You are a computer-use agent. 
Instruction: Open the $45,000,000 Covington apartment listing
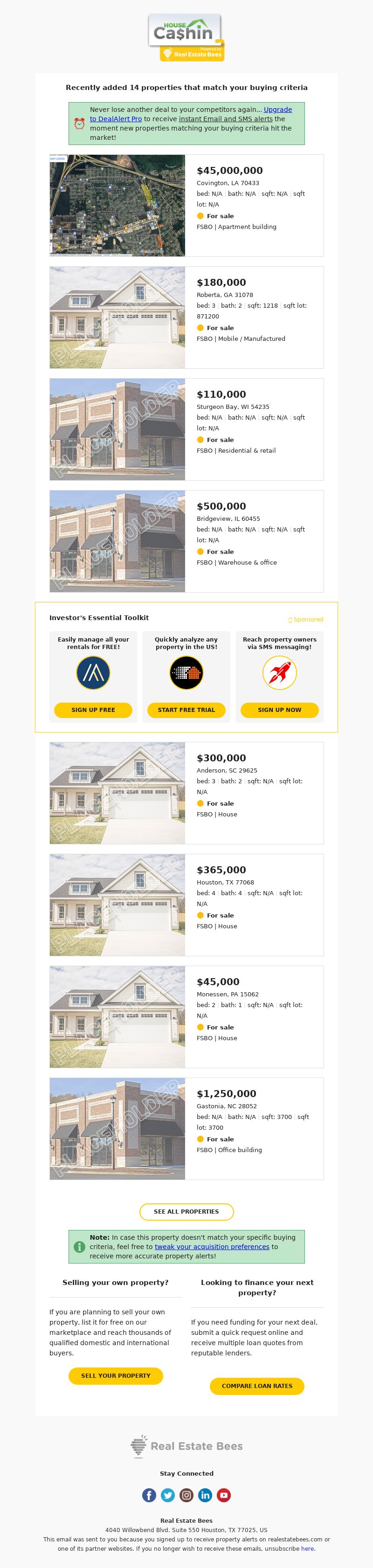pyautogui.click(x=229, y=171)
